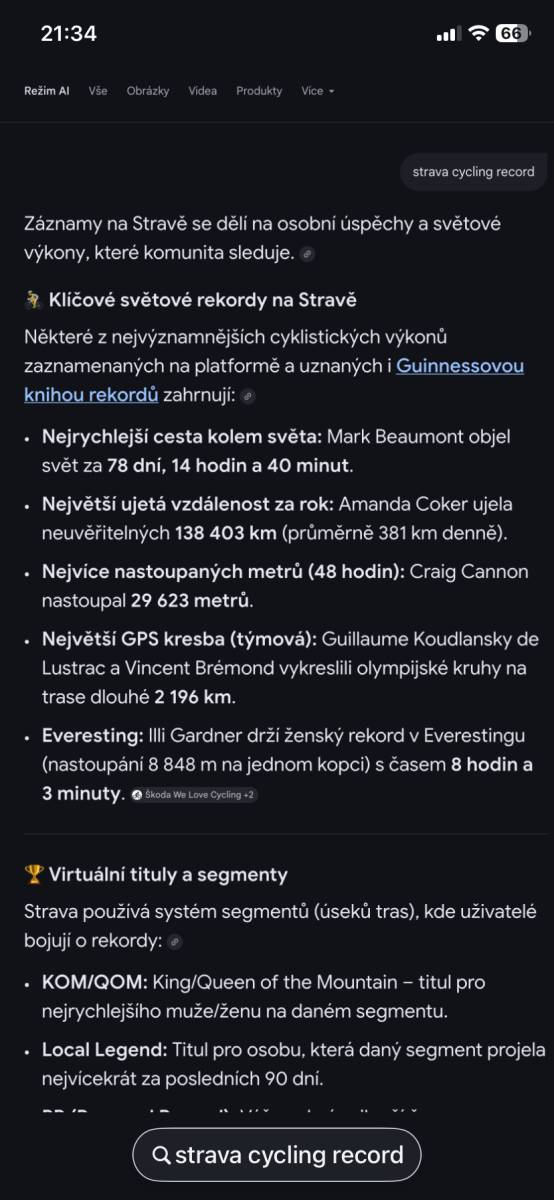
Task: Open the Obrázky tab
Action: [148, 91]
